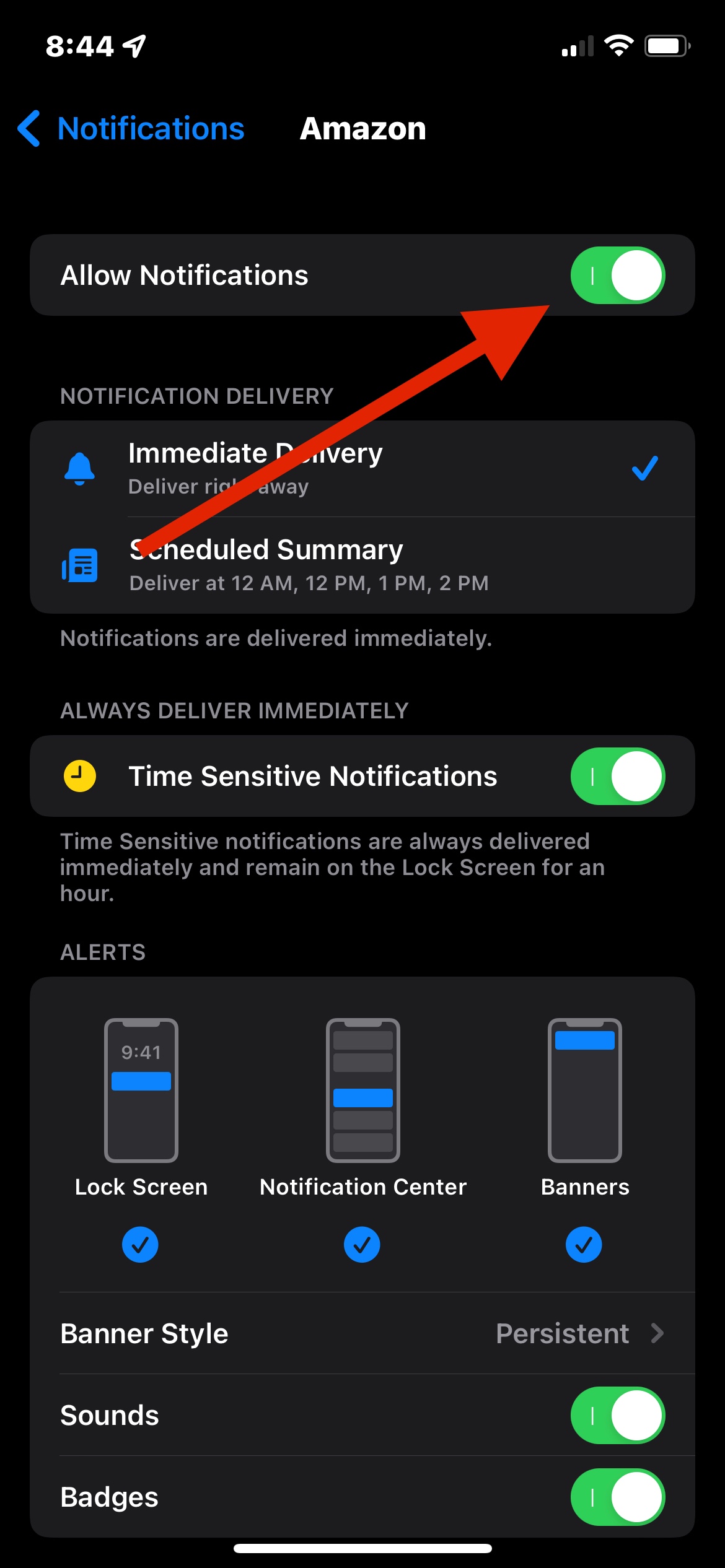Uncheck Lock Screen alerts
This screenshot has width=725, height=1568.
pos(140,1245)
